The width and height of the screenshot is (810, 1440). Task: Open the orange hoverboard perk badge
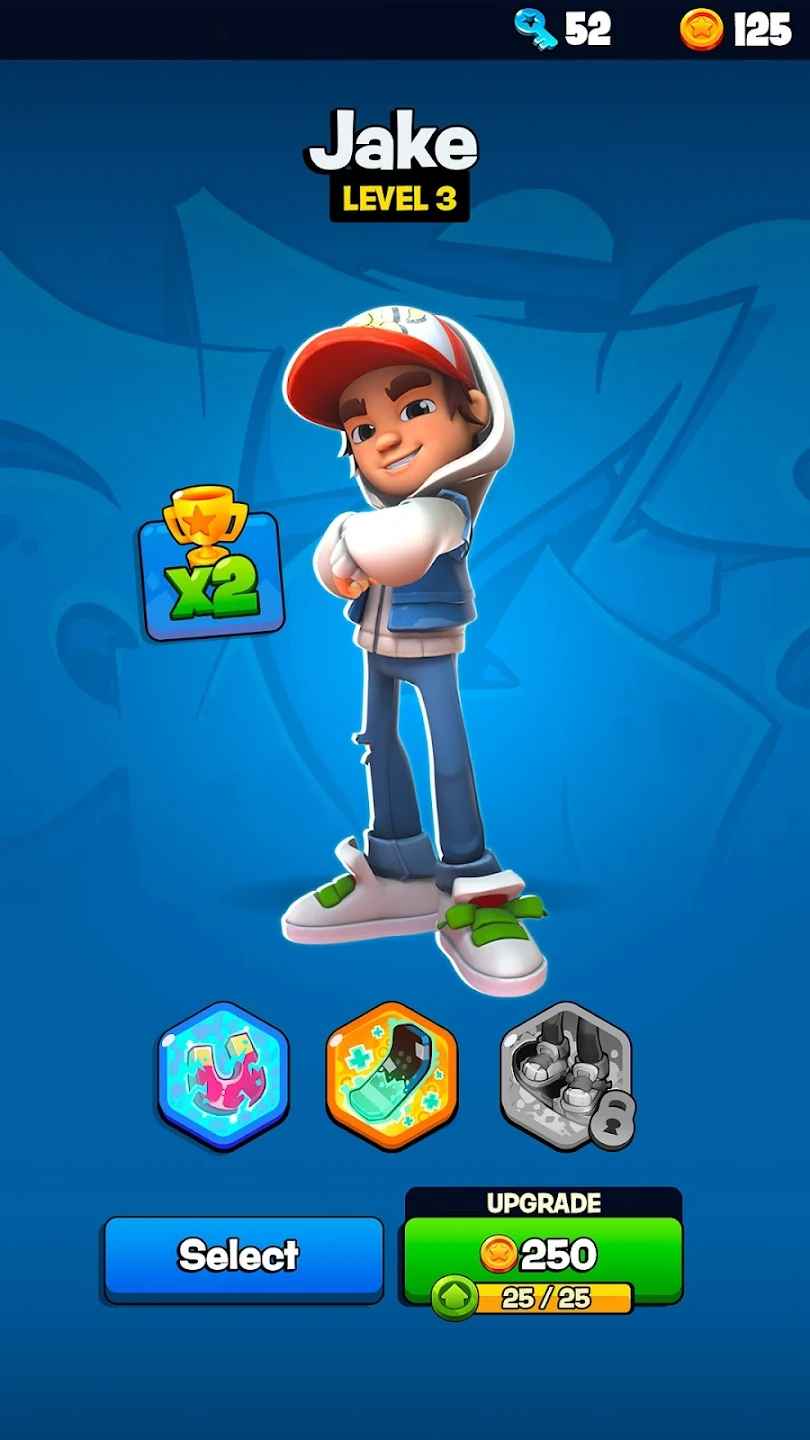pyautogui.click(x=392, y=1077)
